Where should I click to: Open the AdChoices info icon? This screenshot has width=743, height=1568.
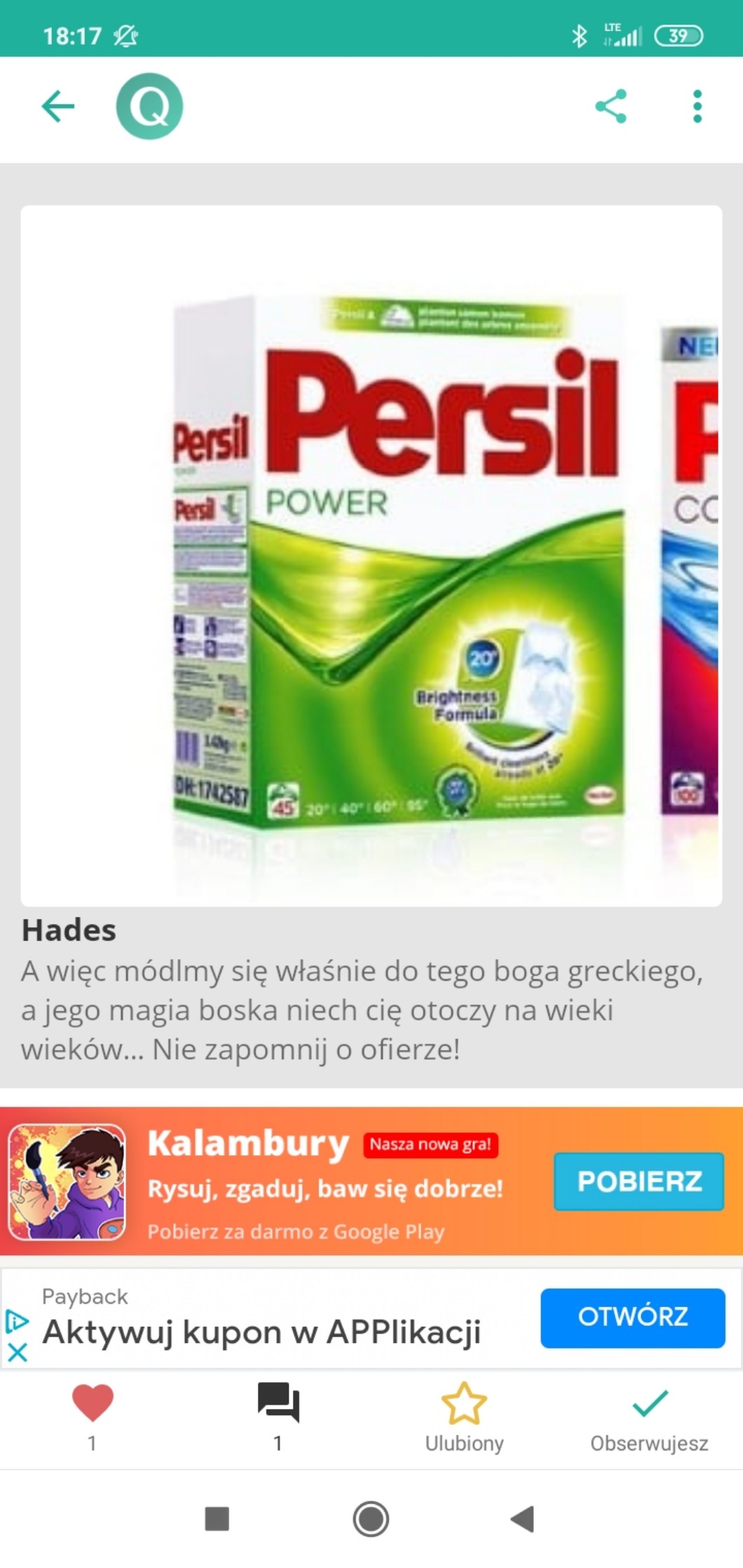tap(17, 1321)
